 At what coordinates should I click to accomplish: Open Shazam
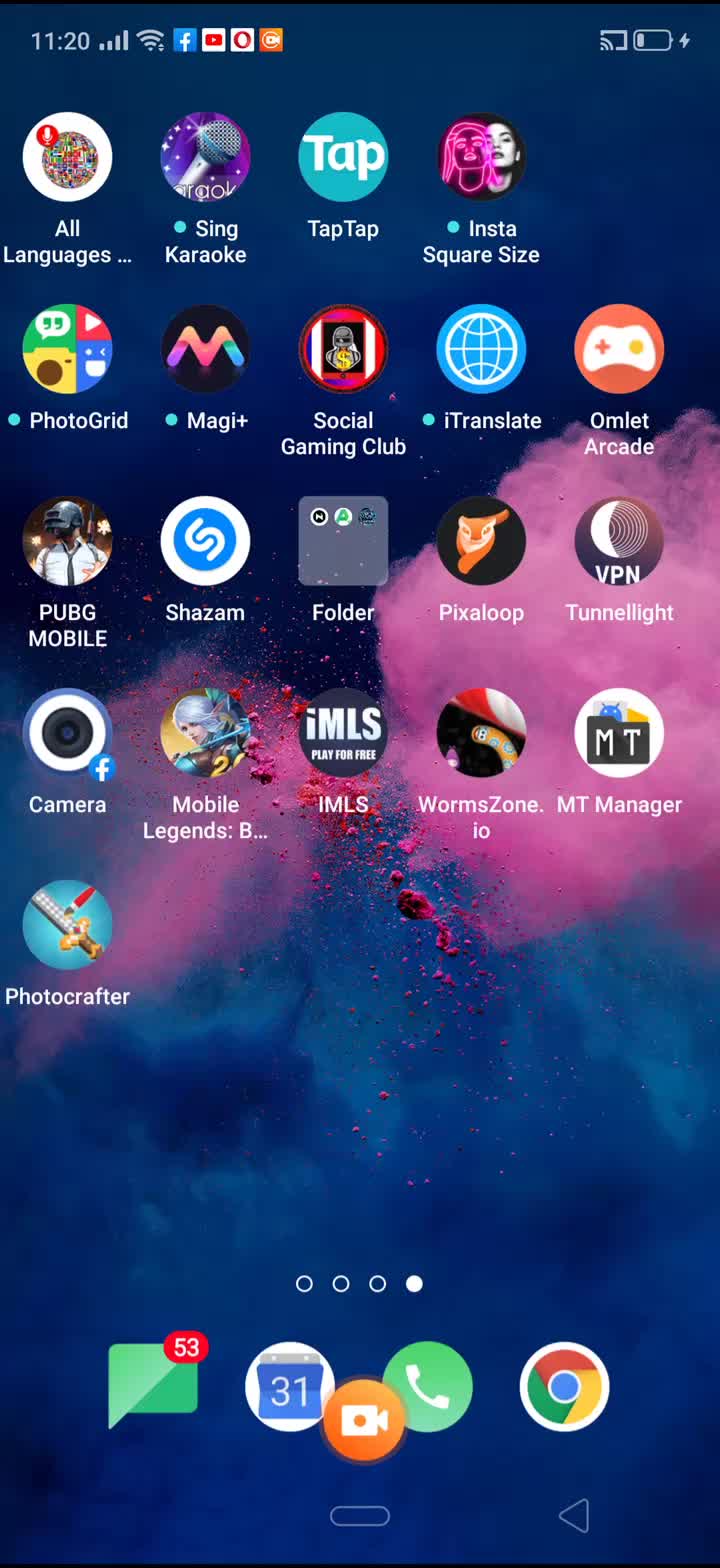[x=205, y=541]
